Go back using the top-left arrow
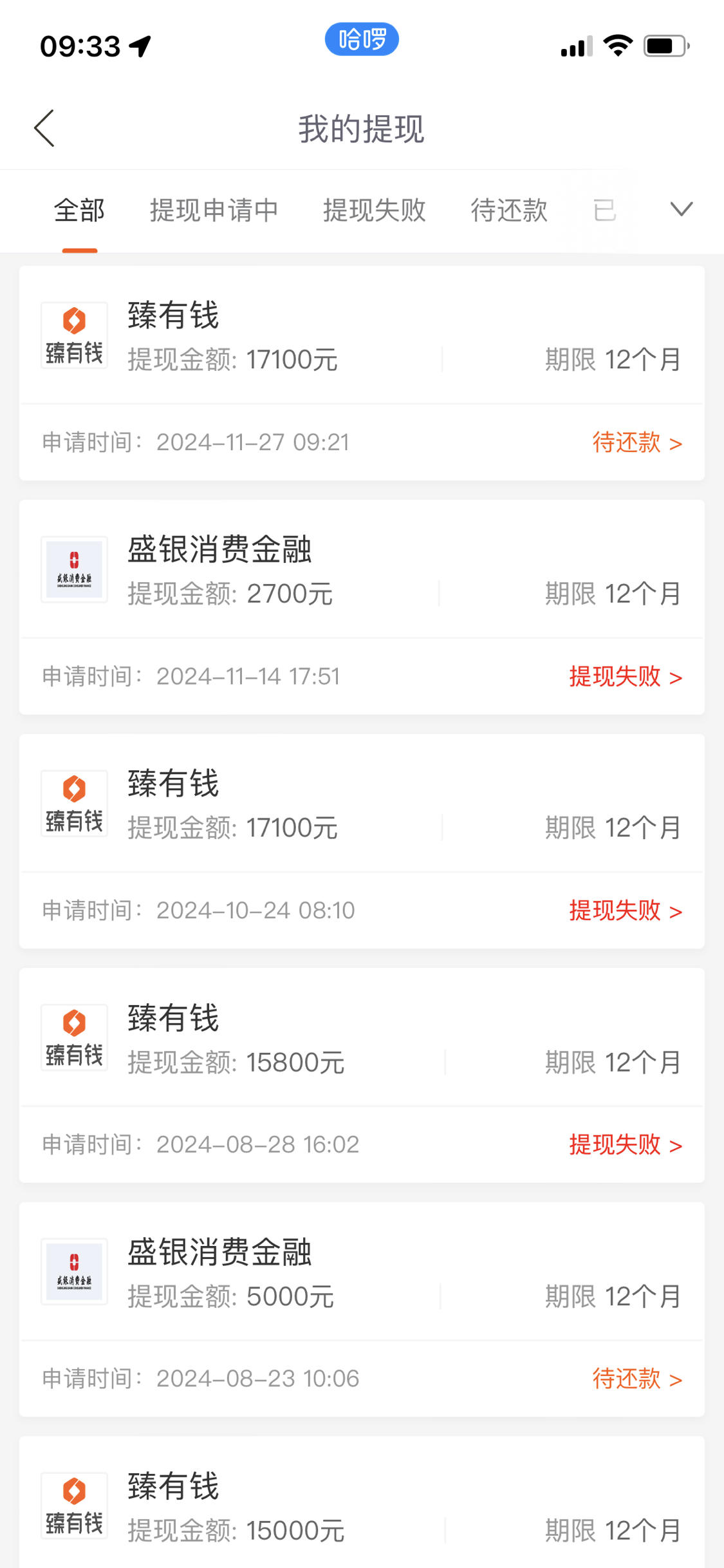 44,128
